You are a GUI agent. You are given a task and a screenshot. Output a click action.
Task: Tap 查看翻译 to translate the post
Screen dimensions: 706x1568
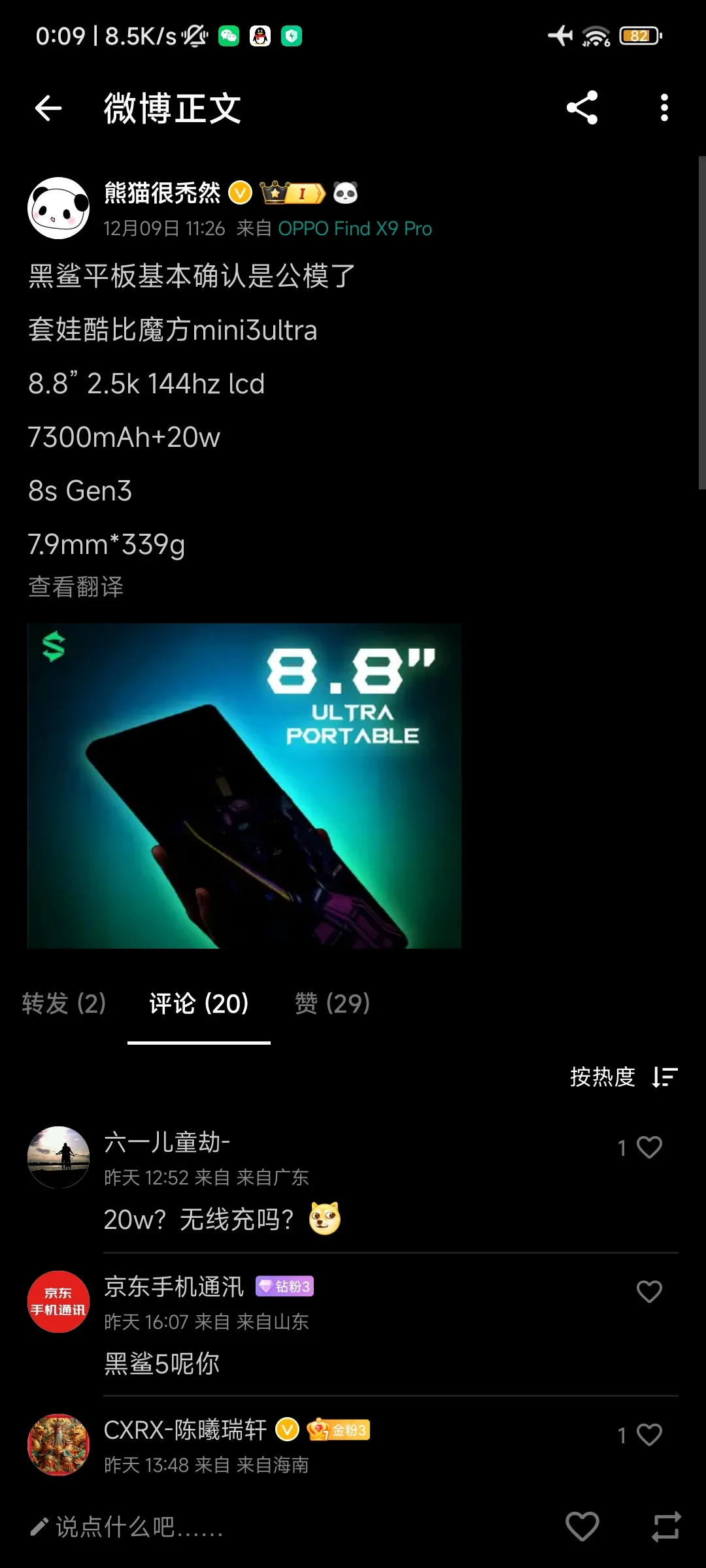76,587
